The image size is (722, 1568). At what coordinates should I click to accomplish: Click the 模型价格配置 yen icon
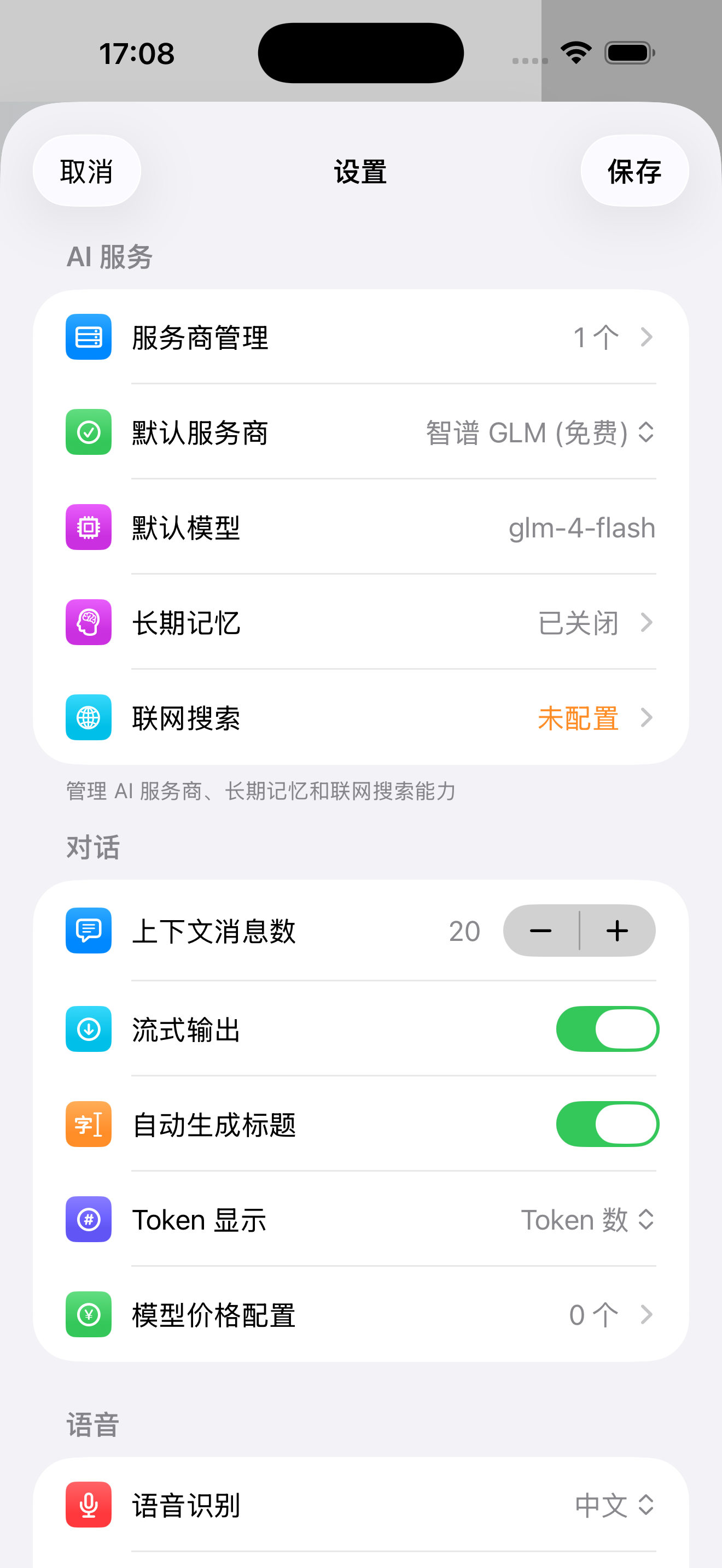(x=88, y=1314)
